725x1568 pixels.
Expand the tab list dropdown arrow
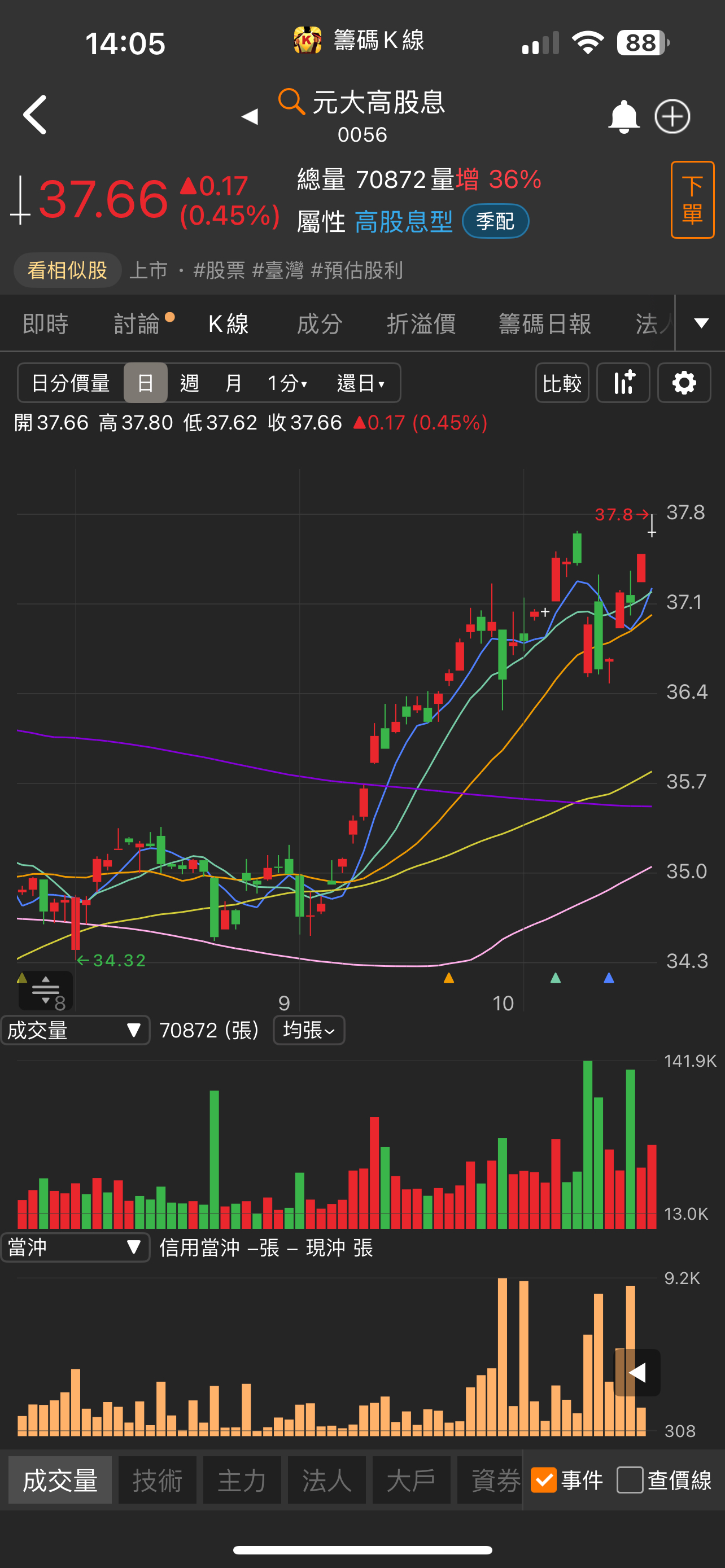pyautogui.click(x=701, y=323)
